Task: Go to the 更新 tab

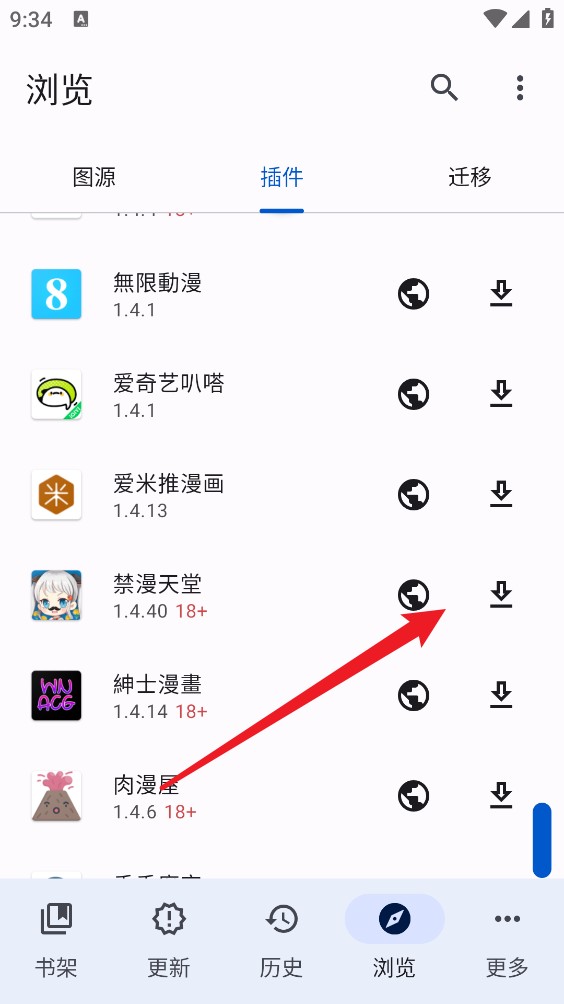Action: (169, 940)
